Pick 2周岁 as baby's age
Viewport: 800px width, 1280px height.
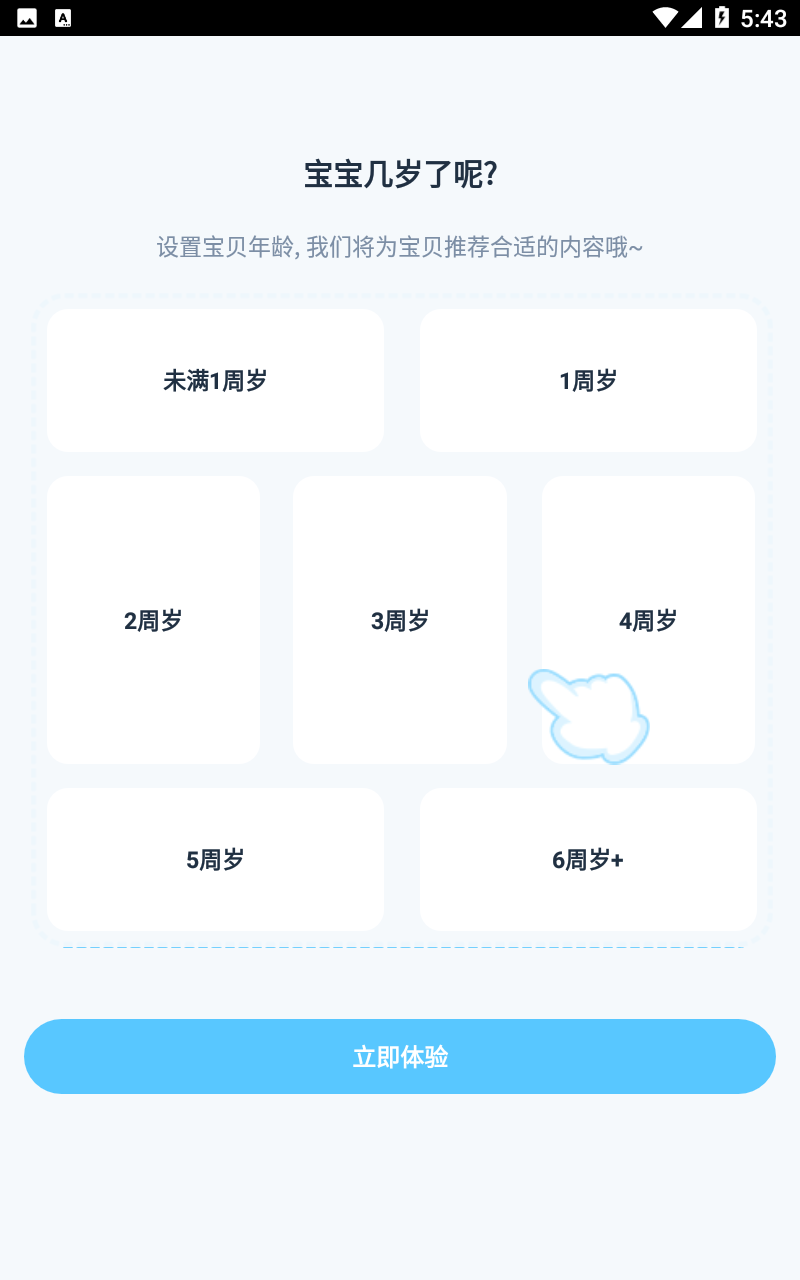(153, 620)
